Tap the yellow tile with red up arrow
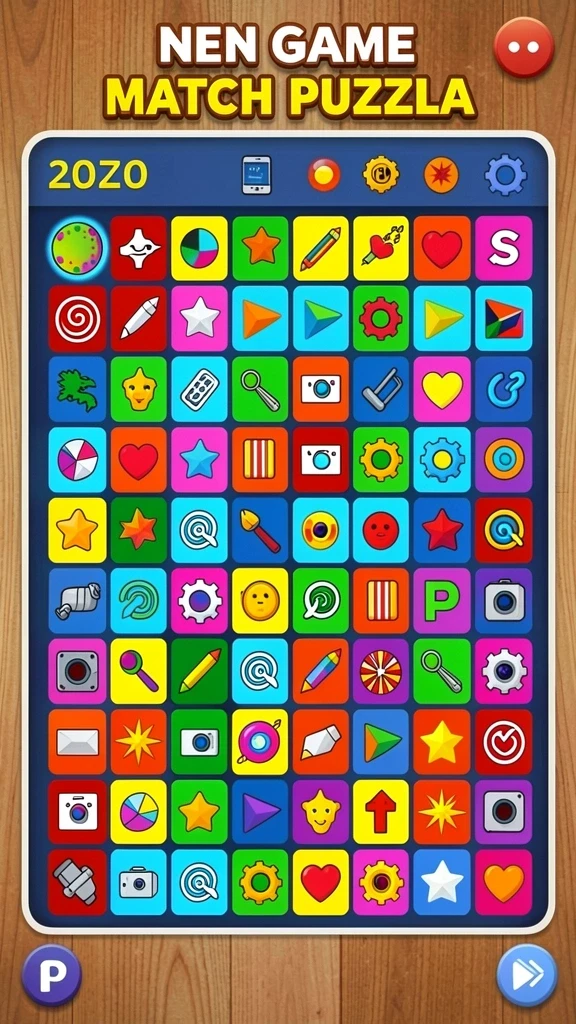 381,812
